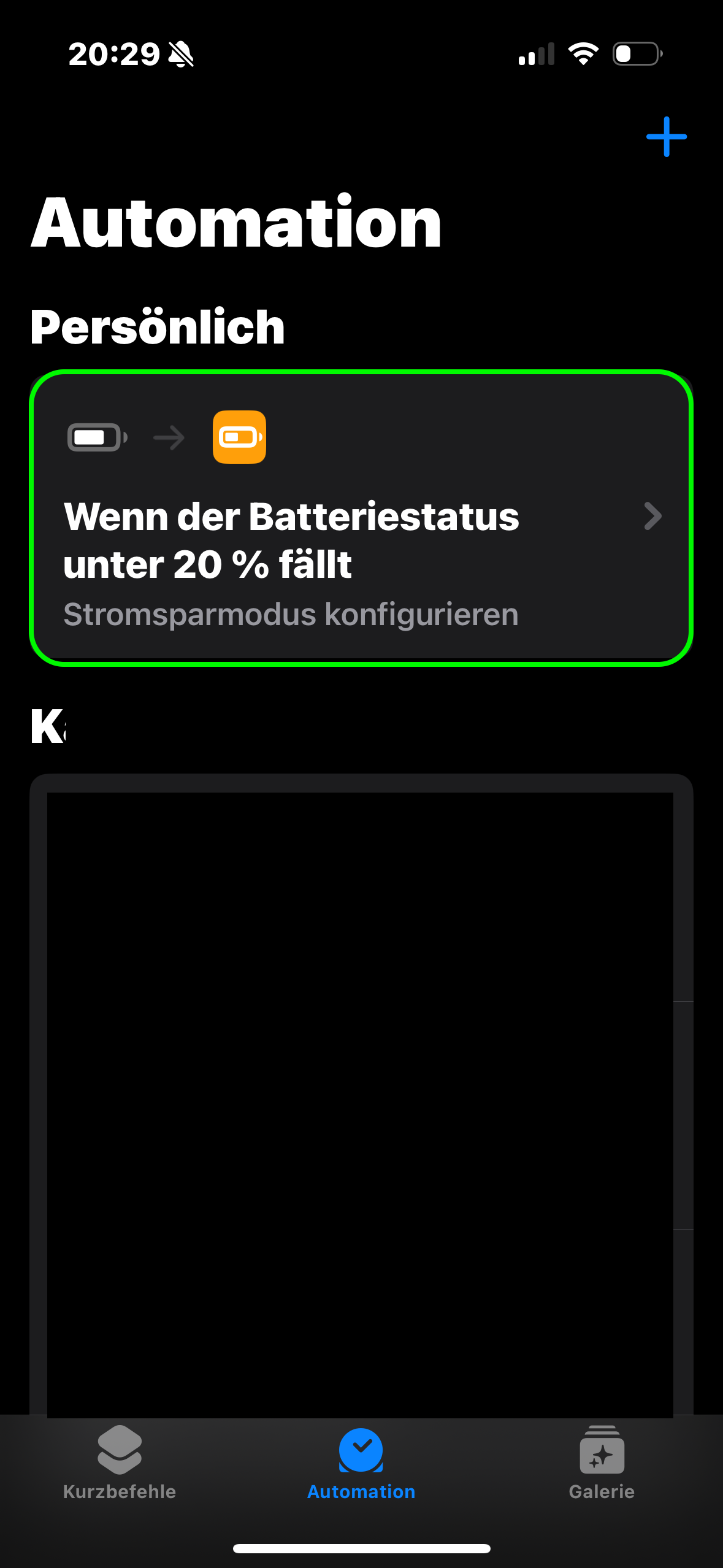Go to the Galerie tab
The height and width of the screenshot is (1568, 723).
click(602, 1463)
